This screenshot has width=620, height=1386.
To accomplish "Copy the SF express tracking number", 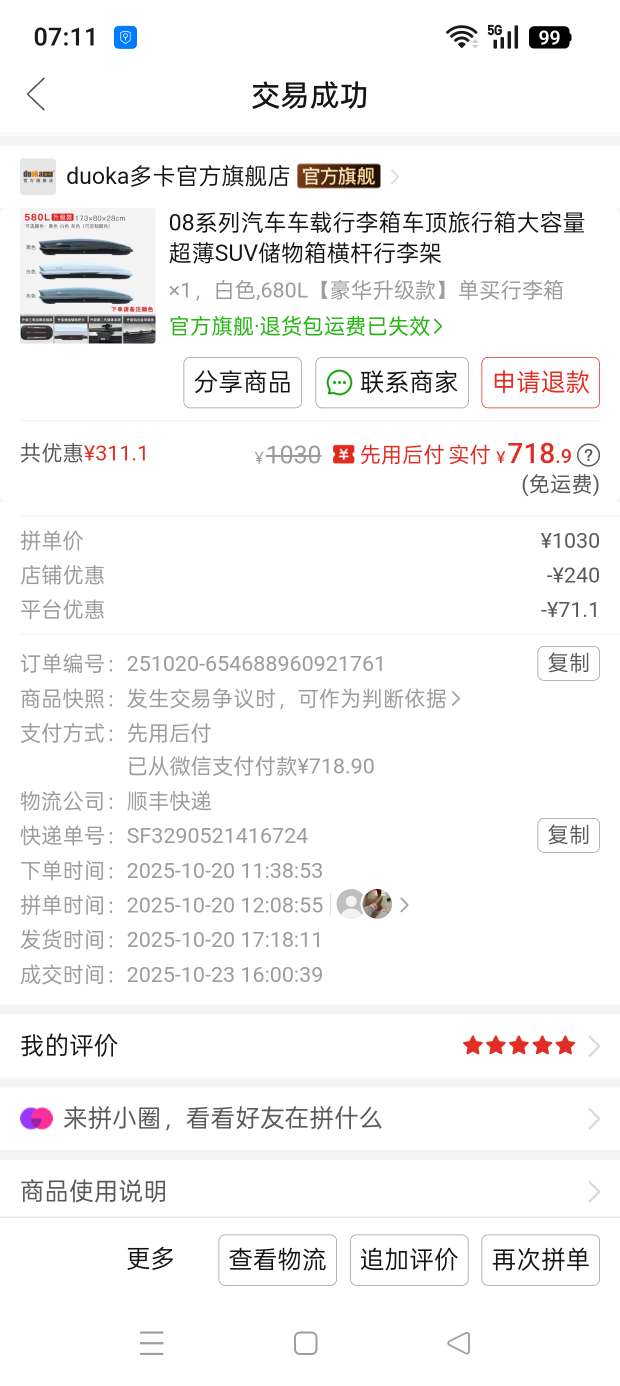I will (x=568, y=835).
